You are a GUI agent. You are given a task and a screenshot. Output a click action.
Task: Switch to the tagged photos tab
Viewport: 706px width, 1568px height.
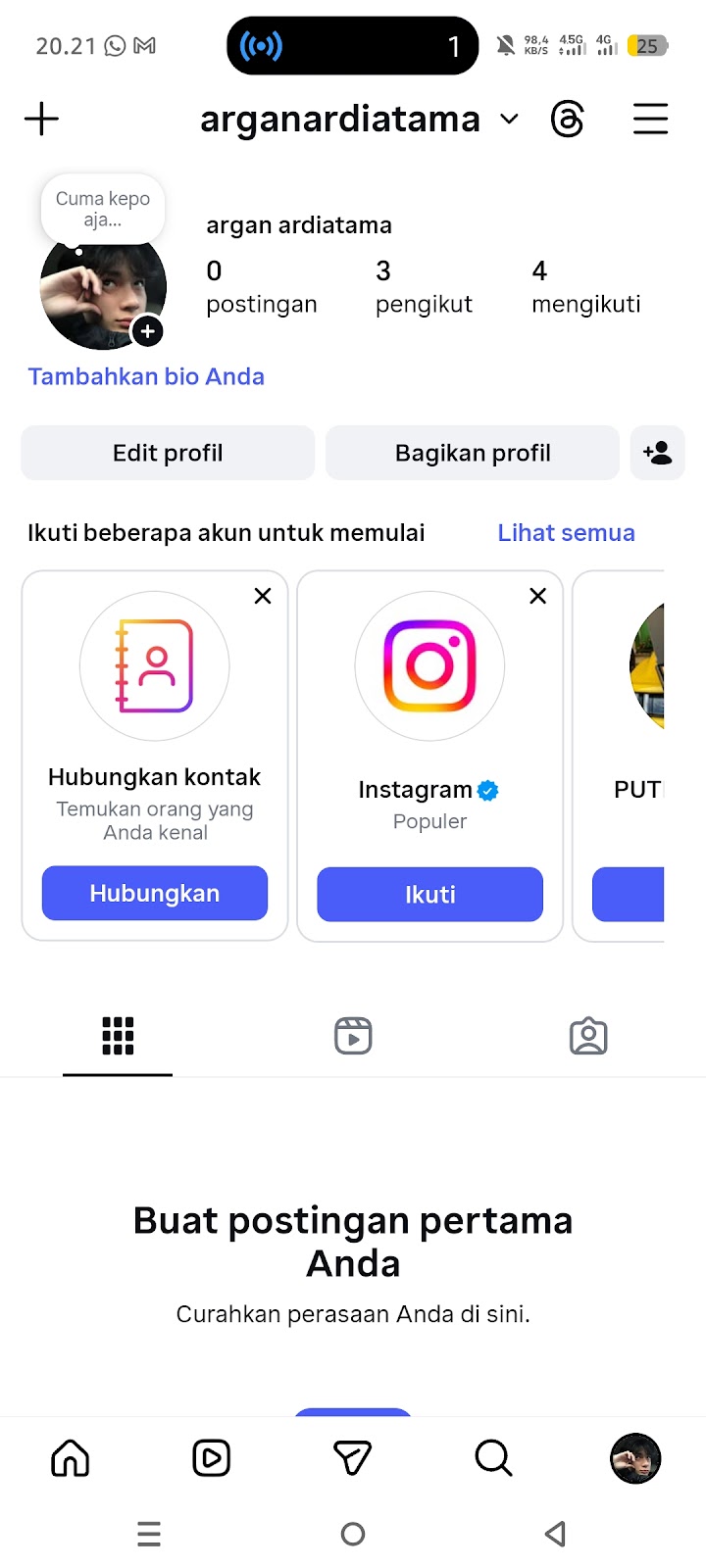(588, 1036)
